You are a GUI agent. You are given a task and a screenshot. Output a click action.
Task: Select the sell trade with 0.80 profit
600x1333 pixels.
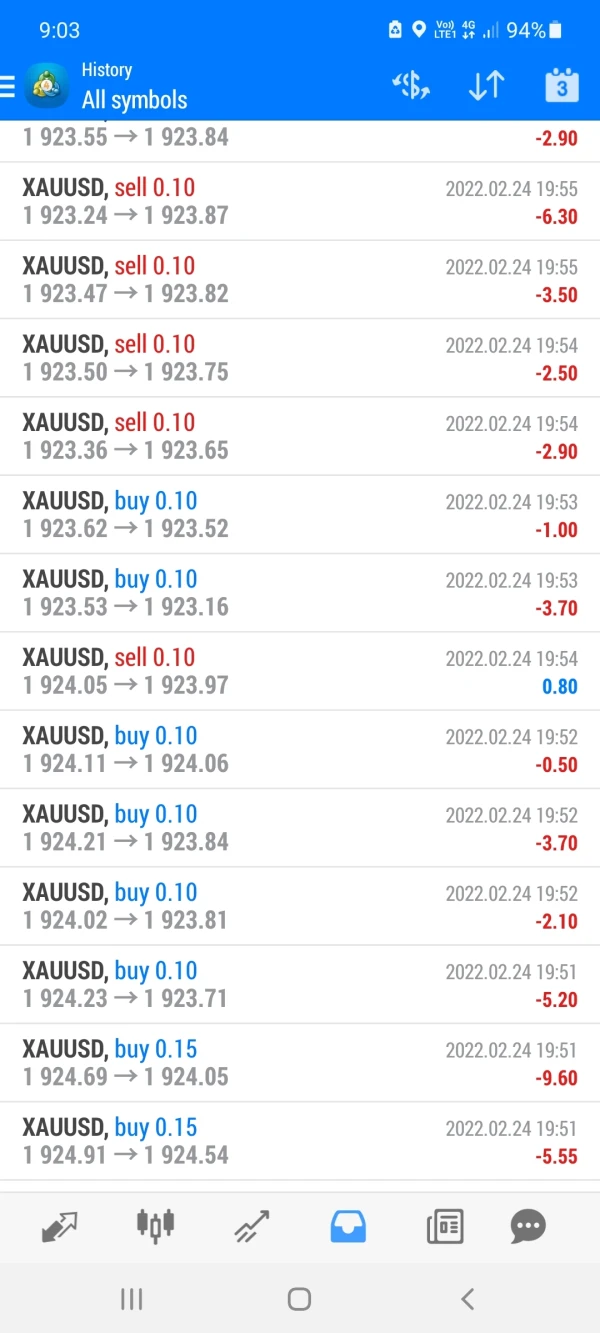(x=300, y=672)
